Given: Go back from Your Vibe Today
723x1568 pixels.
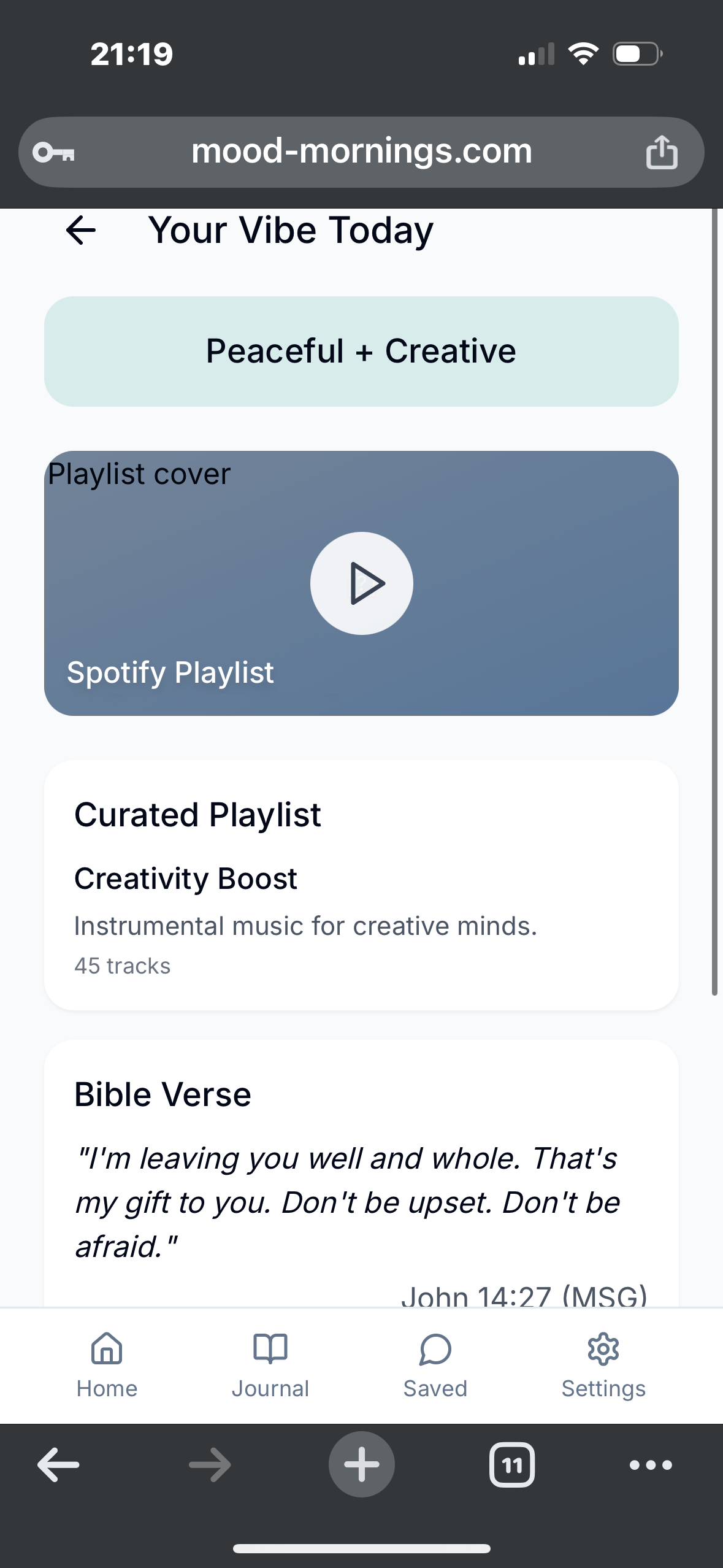Looking at the screenshot, I should pos(81,231).
